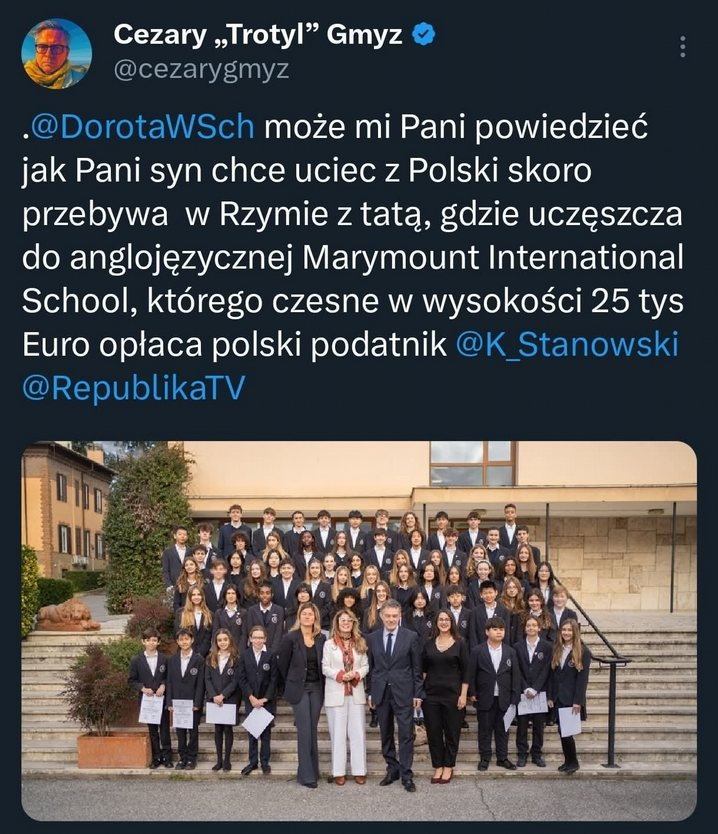Open Cezary Gmyz's profile avatar
The image size is (718, 834).
click(x=57, y=53)
